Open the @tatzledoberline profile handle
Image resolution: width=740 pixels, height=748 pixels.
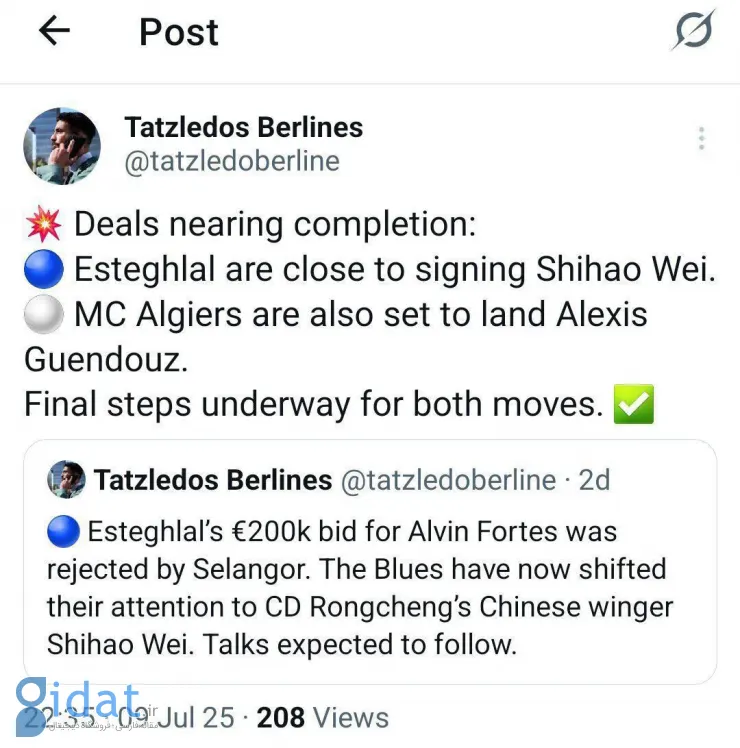pyautogui.click(x=231, y=162)
